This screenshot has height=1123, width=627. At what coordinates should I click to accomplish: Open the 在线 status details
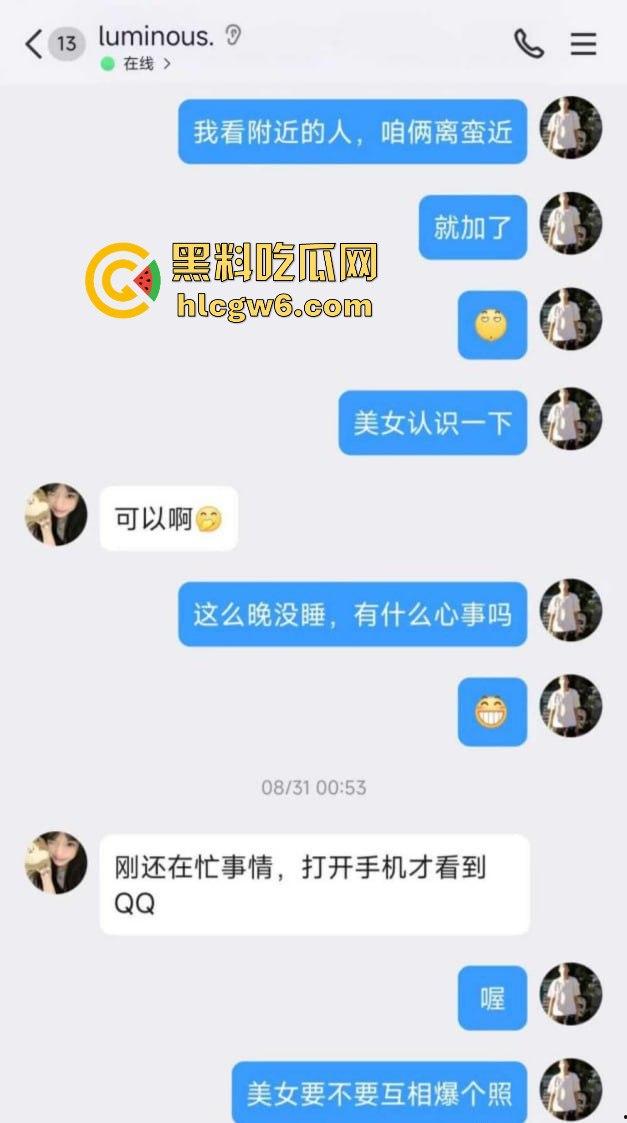[x=140, y=64]
